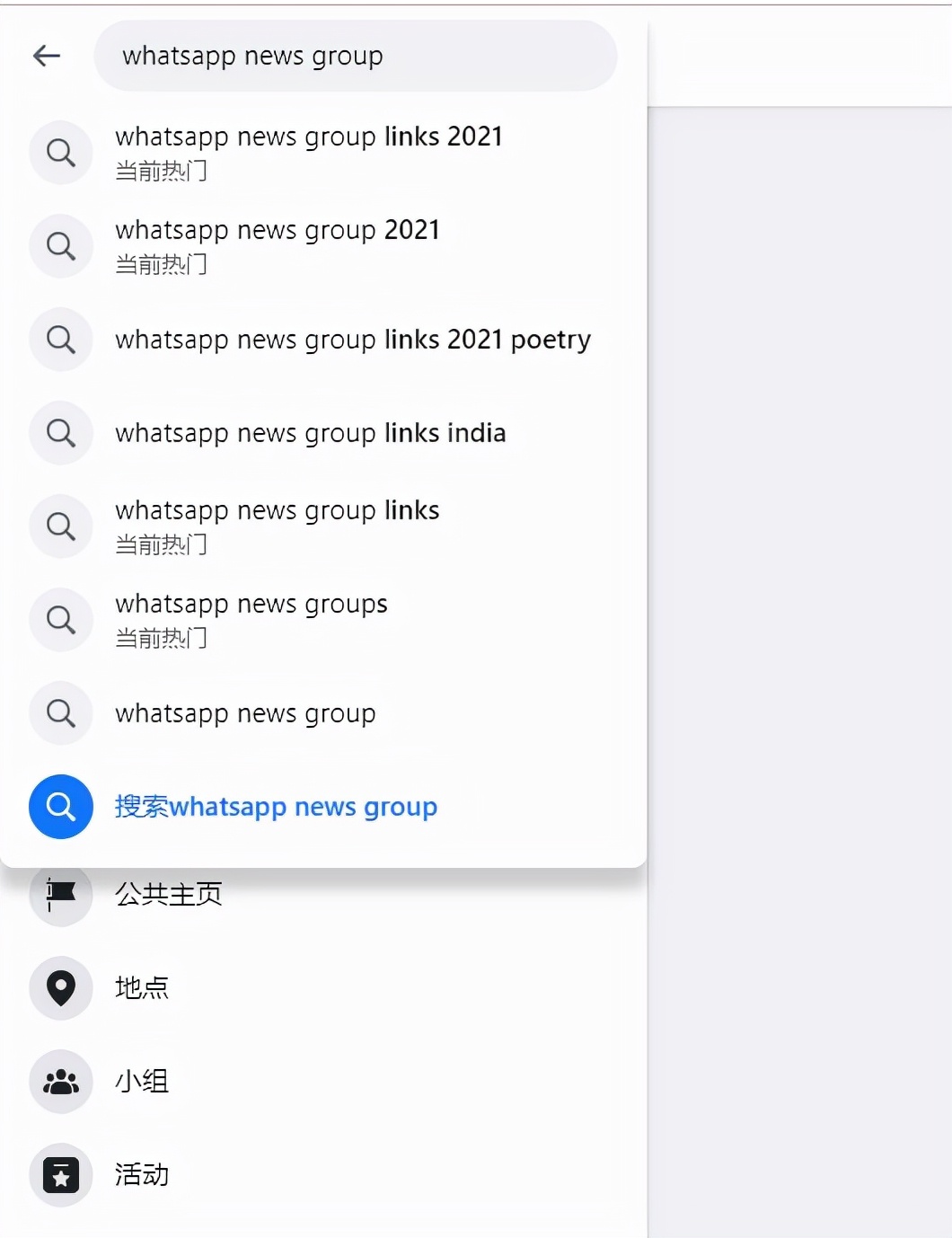The width and height of the screenshot is (952, 1238).
Task: Click inside the search input field
Action: pos(356,55)
